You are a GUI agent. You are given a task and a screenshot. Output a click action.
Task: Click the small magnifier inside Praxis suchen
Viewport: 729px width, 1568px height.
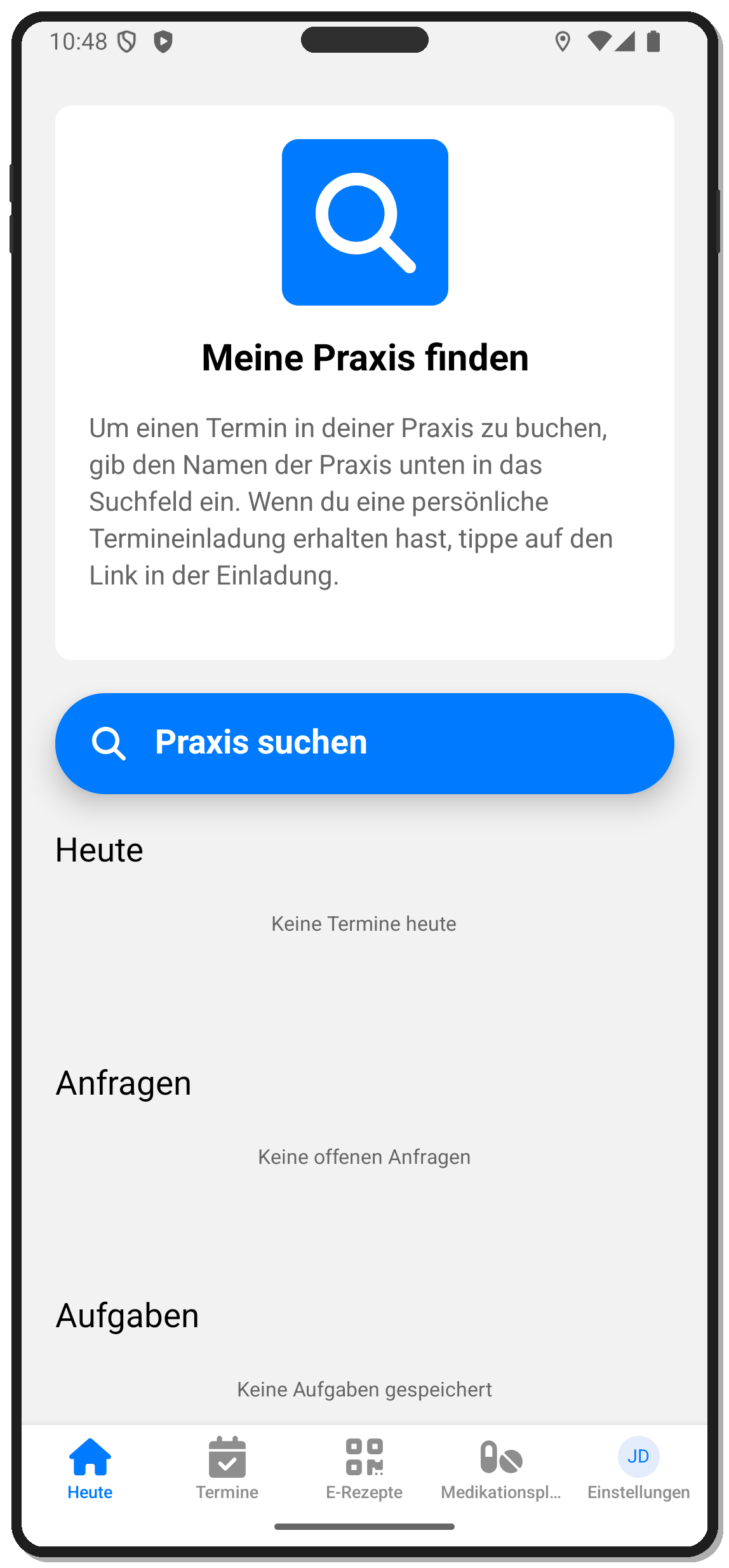(110, 743)
